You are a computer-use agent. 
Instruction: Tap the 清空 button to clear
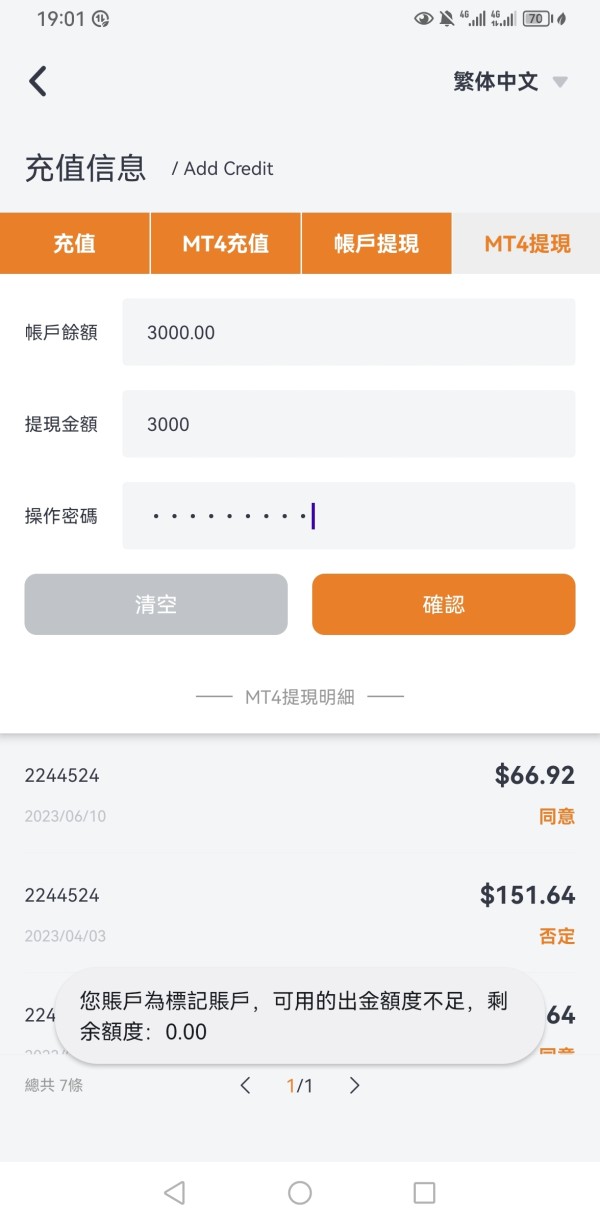point(156,604)
